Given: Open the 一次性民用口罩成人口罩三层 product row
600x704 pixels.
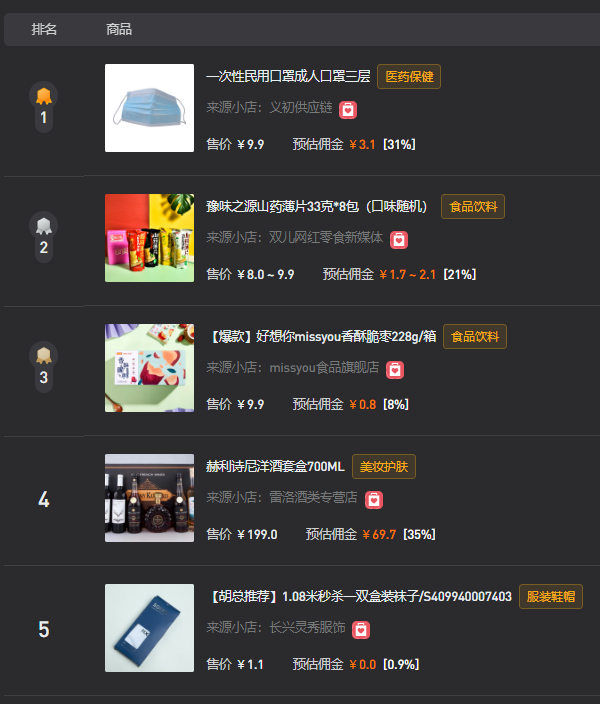Looking at the screenshot, I should (x=288, y=76).
